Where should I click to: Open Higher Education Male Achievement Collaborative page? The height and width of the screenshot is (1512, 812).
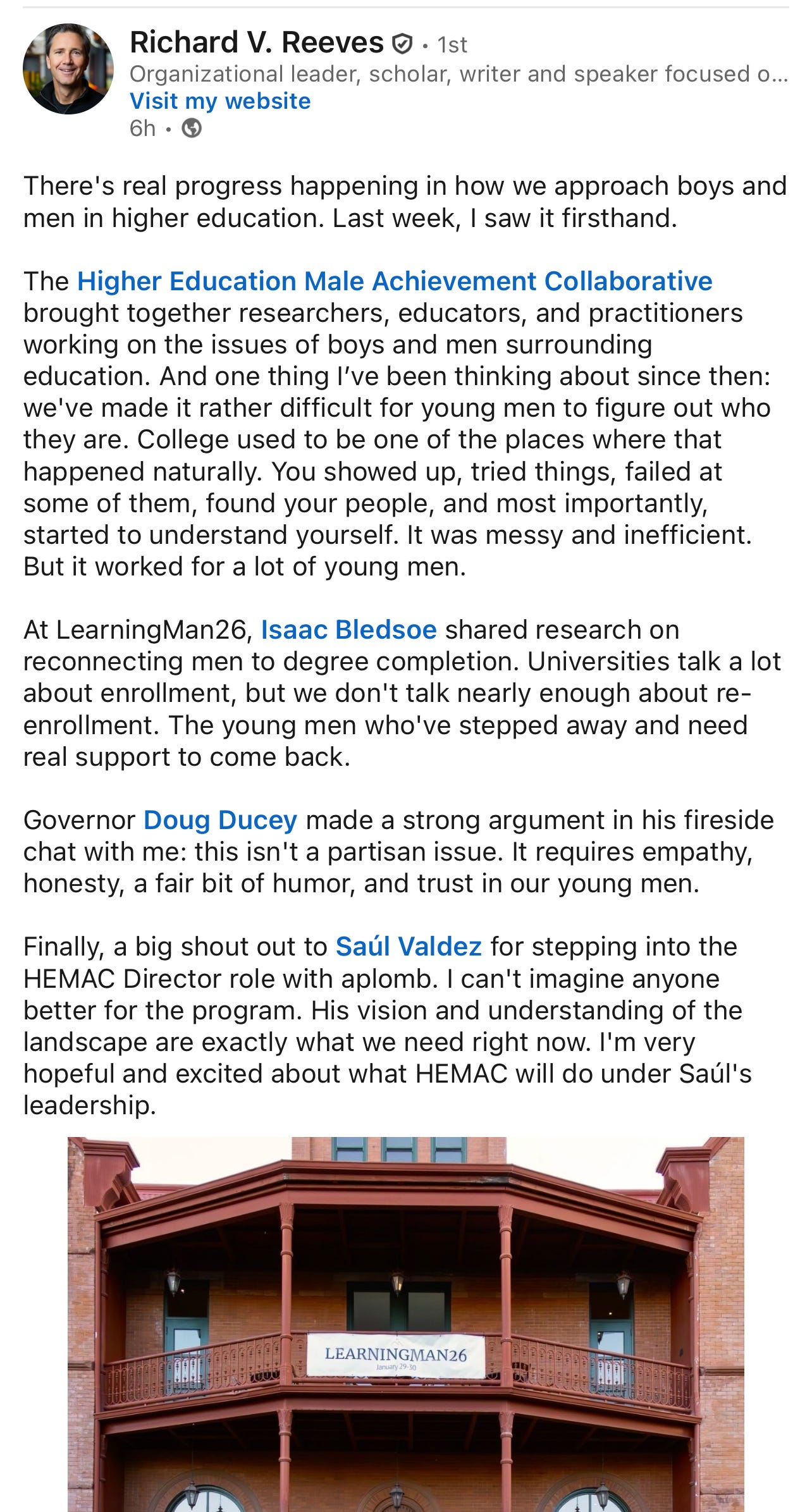(x=395, y=281)
